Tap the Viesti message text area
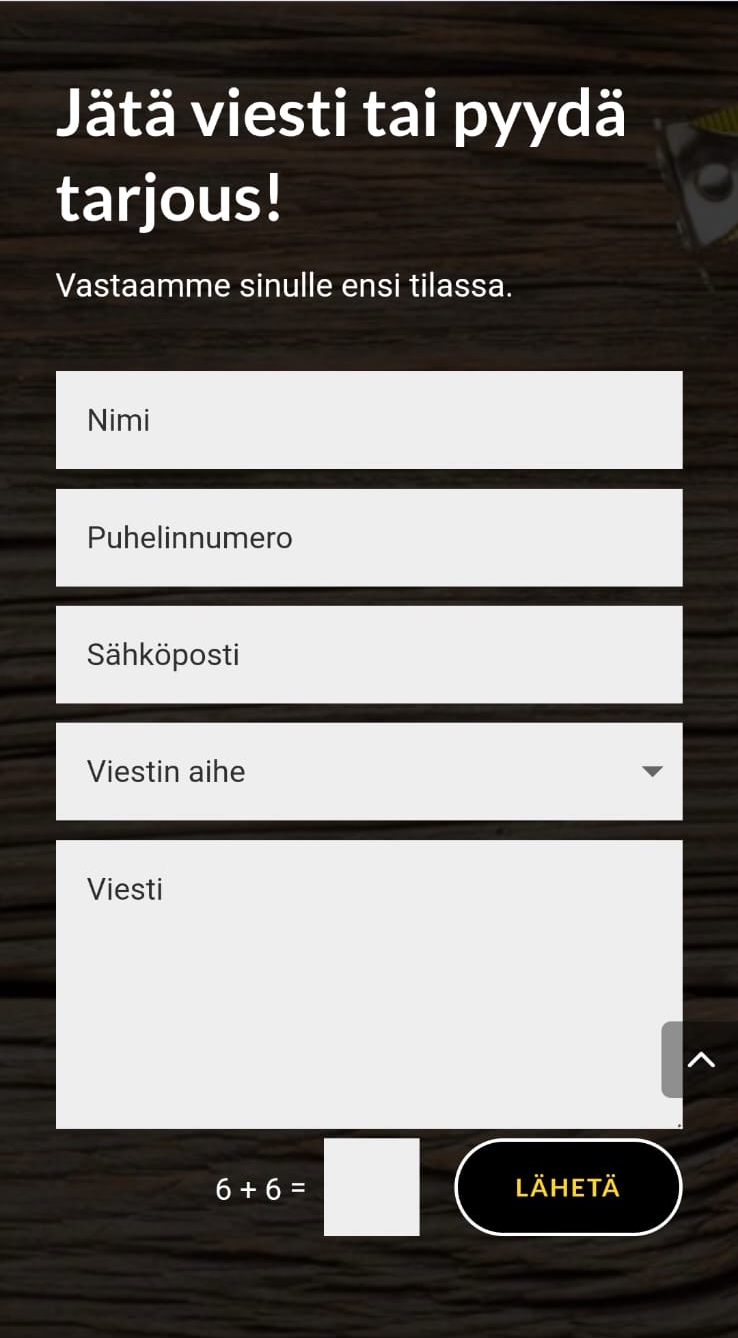Viewport: 738px width, 1338px height. (360, 985)
